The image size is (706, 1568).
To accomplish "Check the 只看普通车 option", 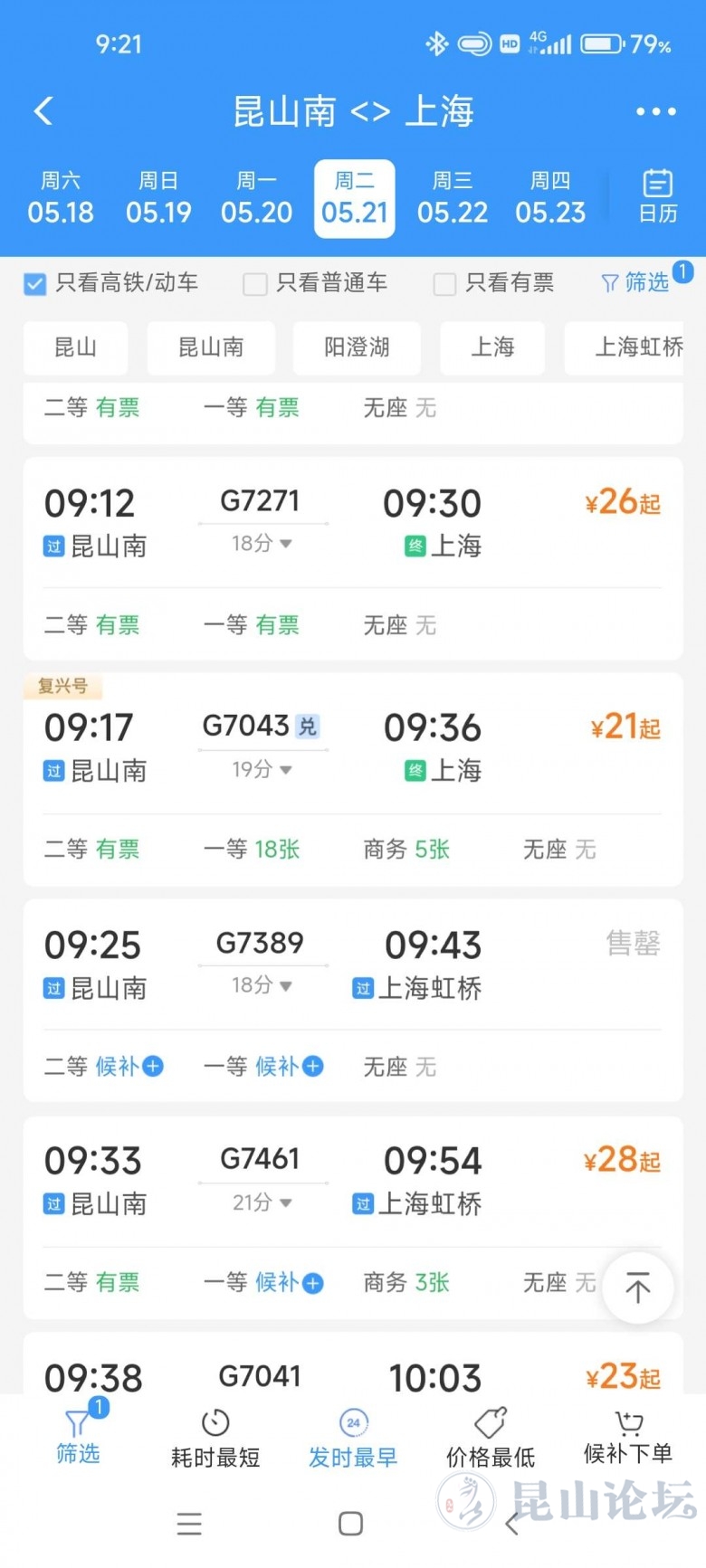I will point(255,284).
